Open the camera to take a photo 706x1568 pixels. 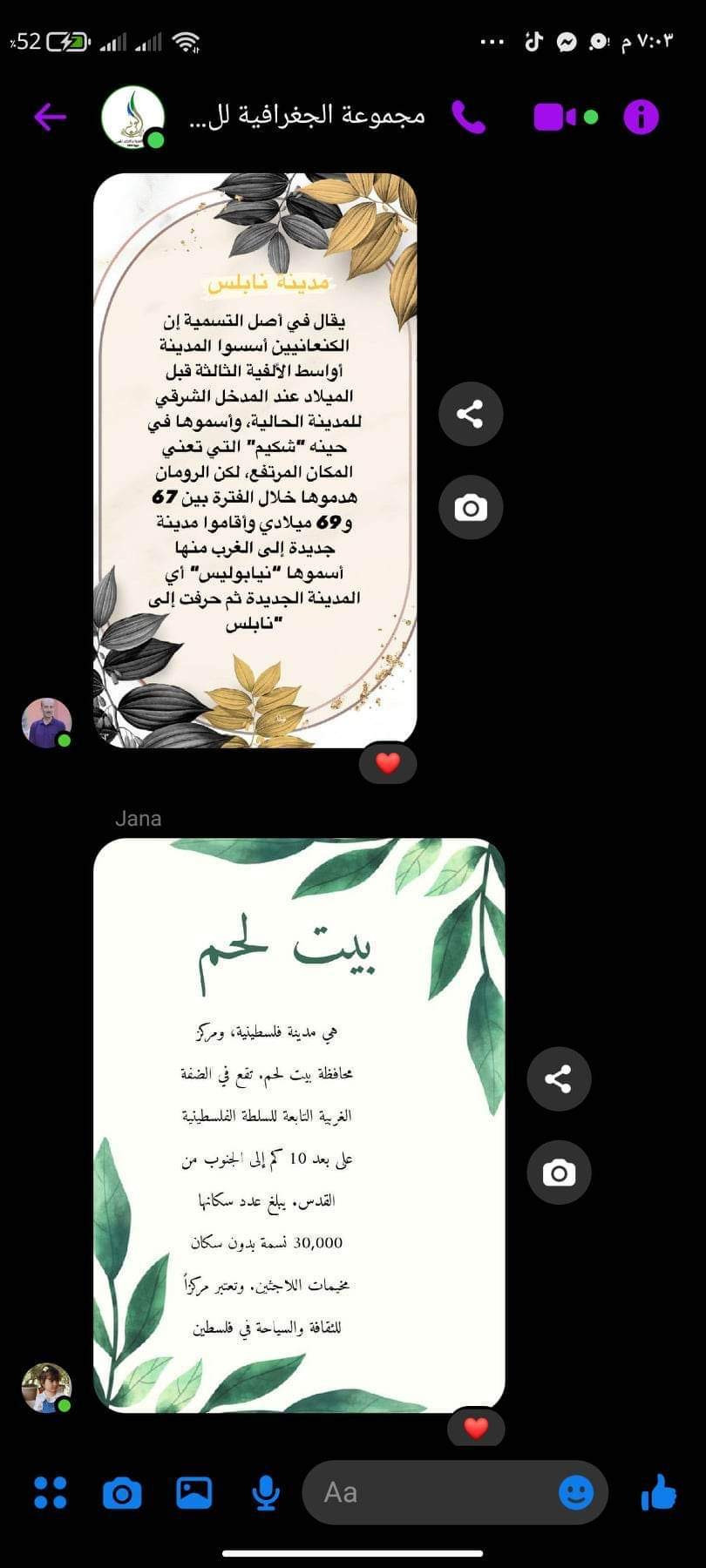[122, 1492]
